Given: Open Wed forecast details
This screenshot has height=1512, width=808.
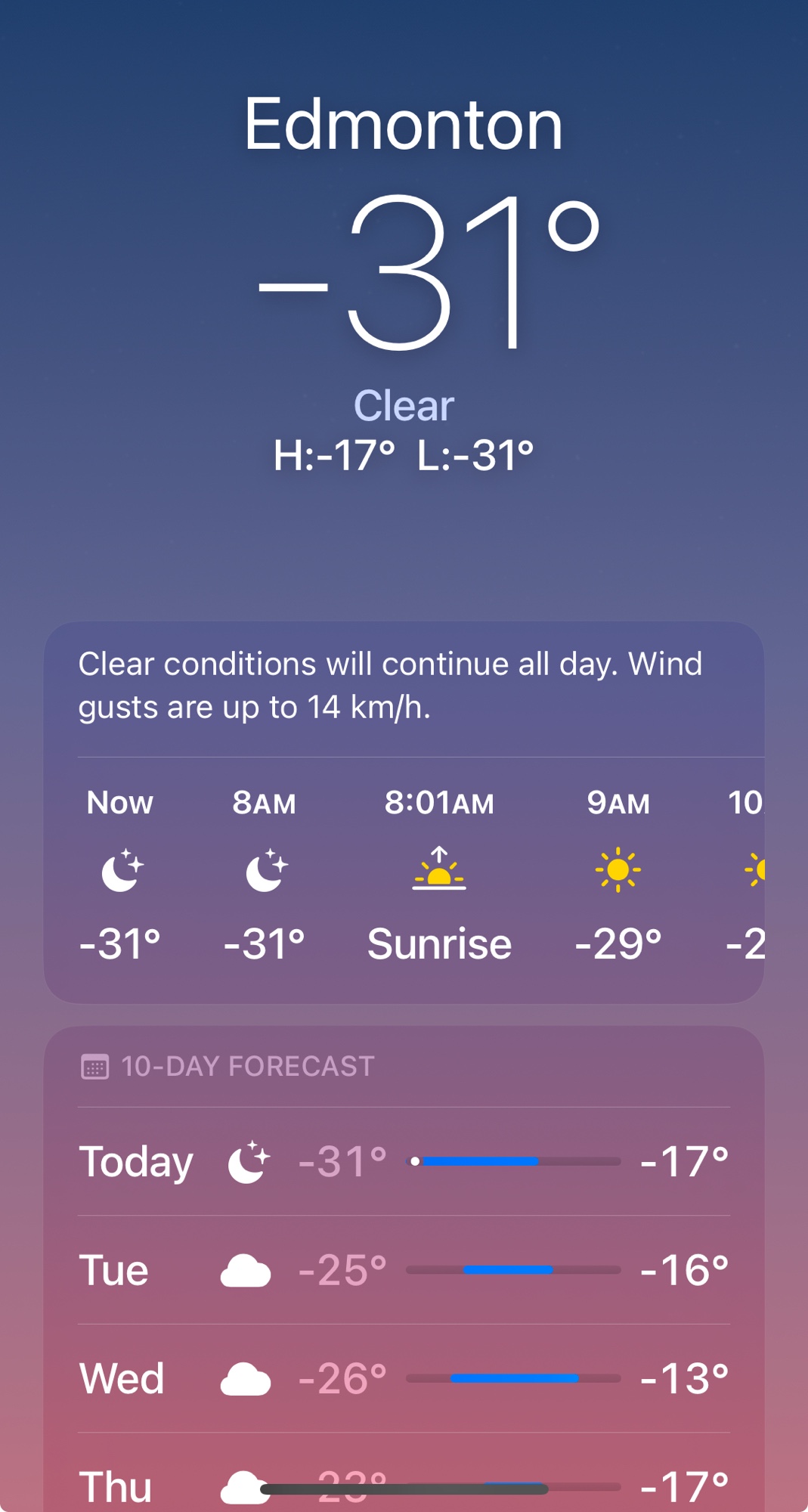Looking at the screenshot, I should [x=404, y=1378].
